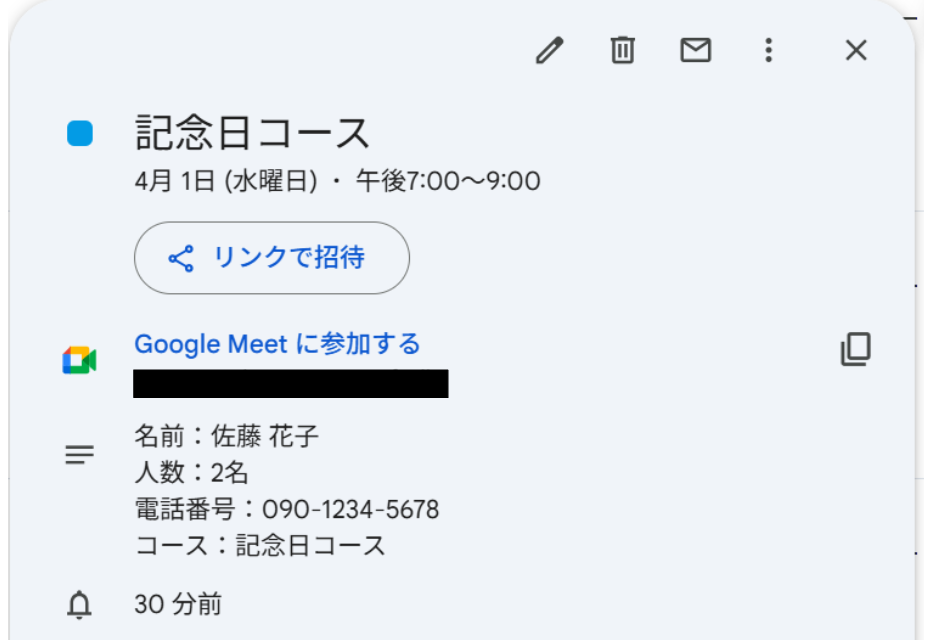Delete this calendar event

(x=622, y=50)
